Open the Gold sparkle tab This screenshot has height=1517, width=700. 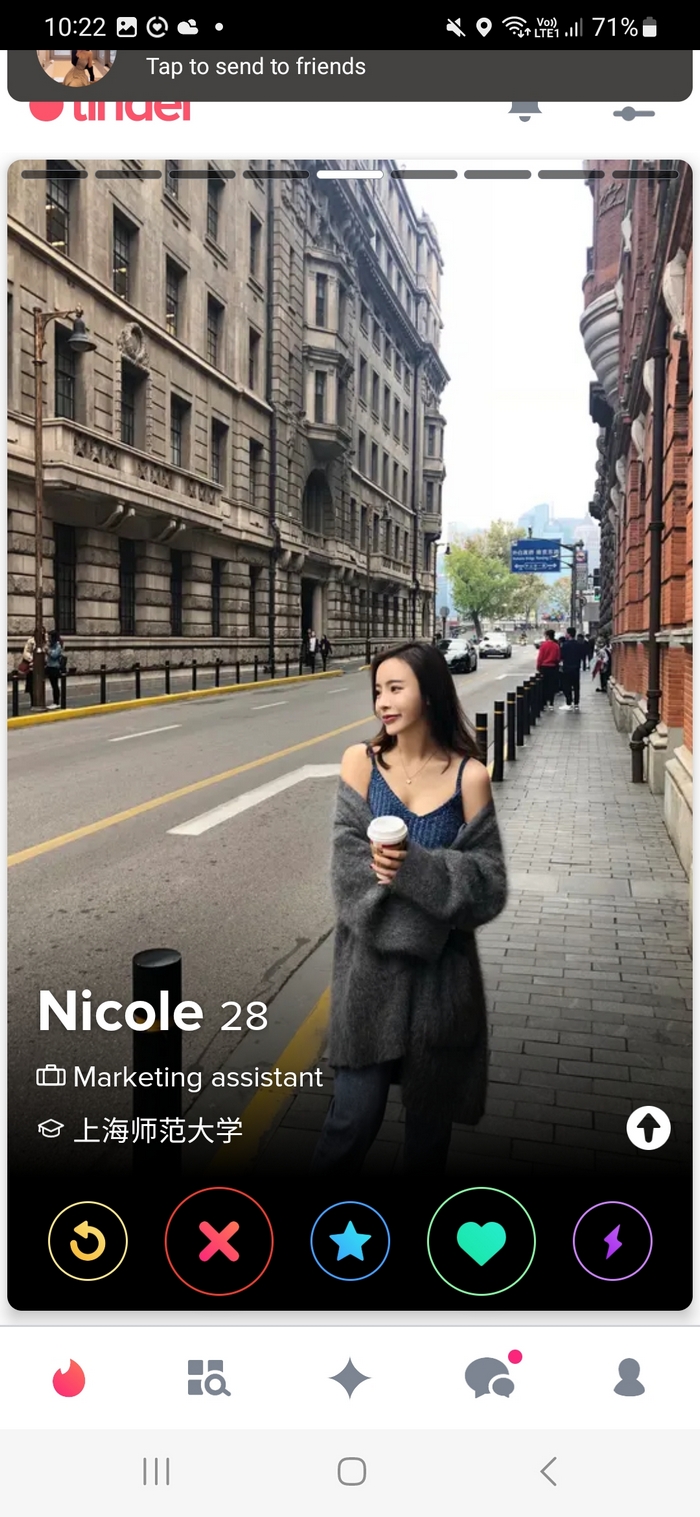350,1379
